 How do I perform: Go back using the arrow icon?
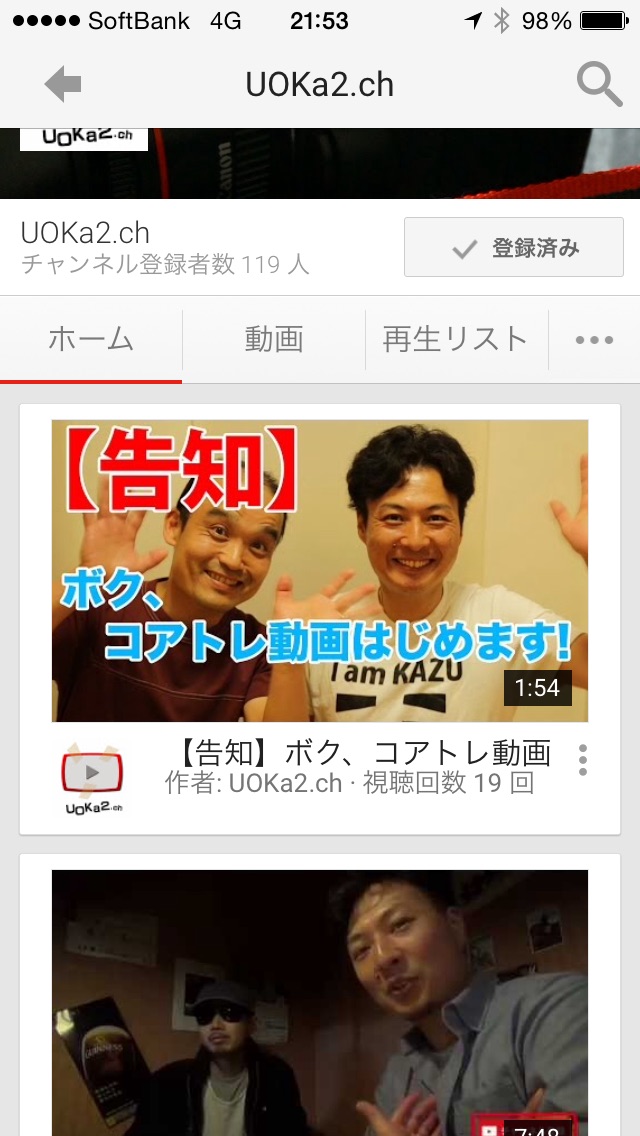(63, 85)
